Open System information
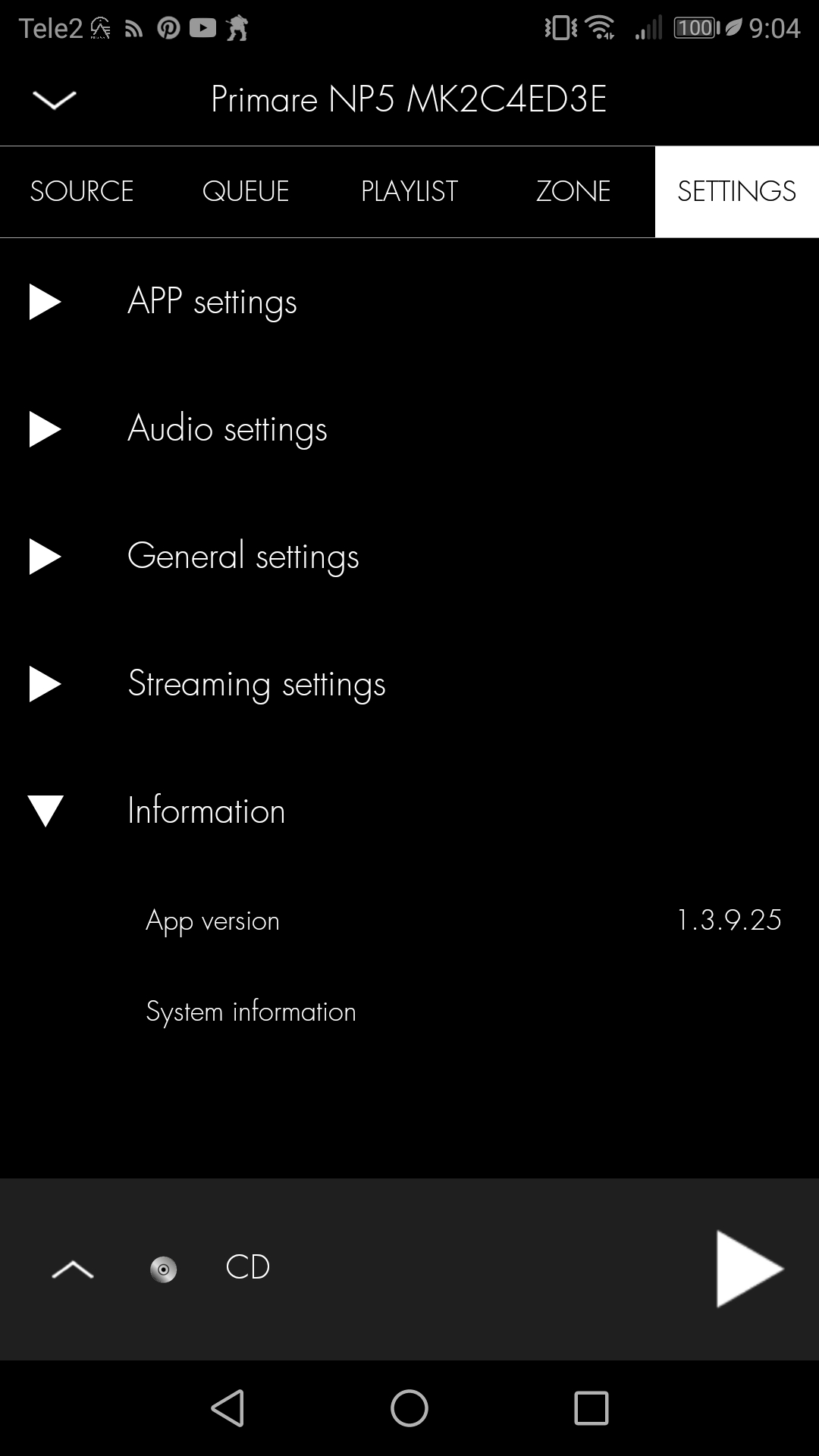Image resolution: width=819 pixels, height=1456 pixels. [x=251, y=1012]
